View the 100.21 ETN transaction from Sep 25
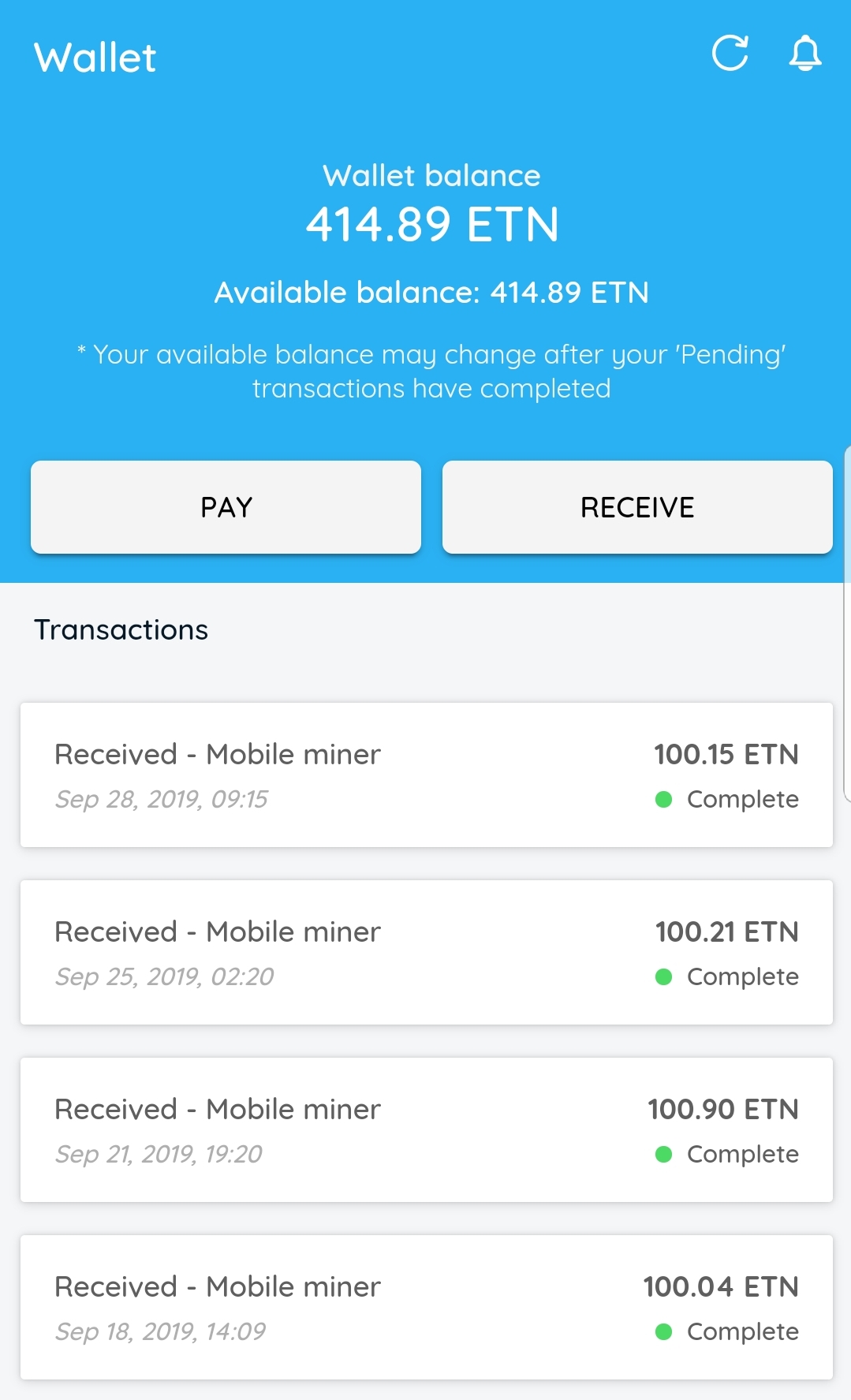The height and width of the screenshot is (1400, 851). pyautogui.click(x=426, y=952)
